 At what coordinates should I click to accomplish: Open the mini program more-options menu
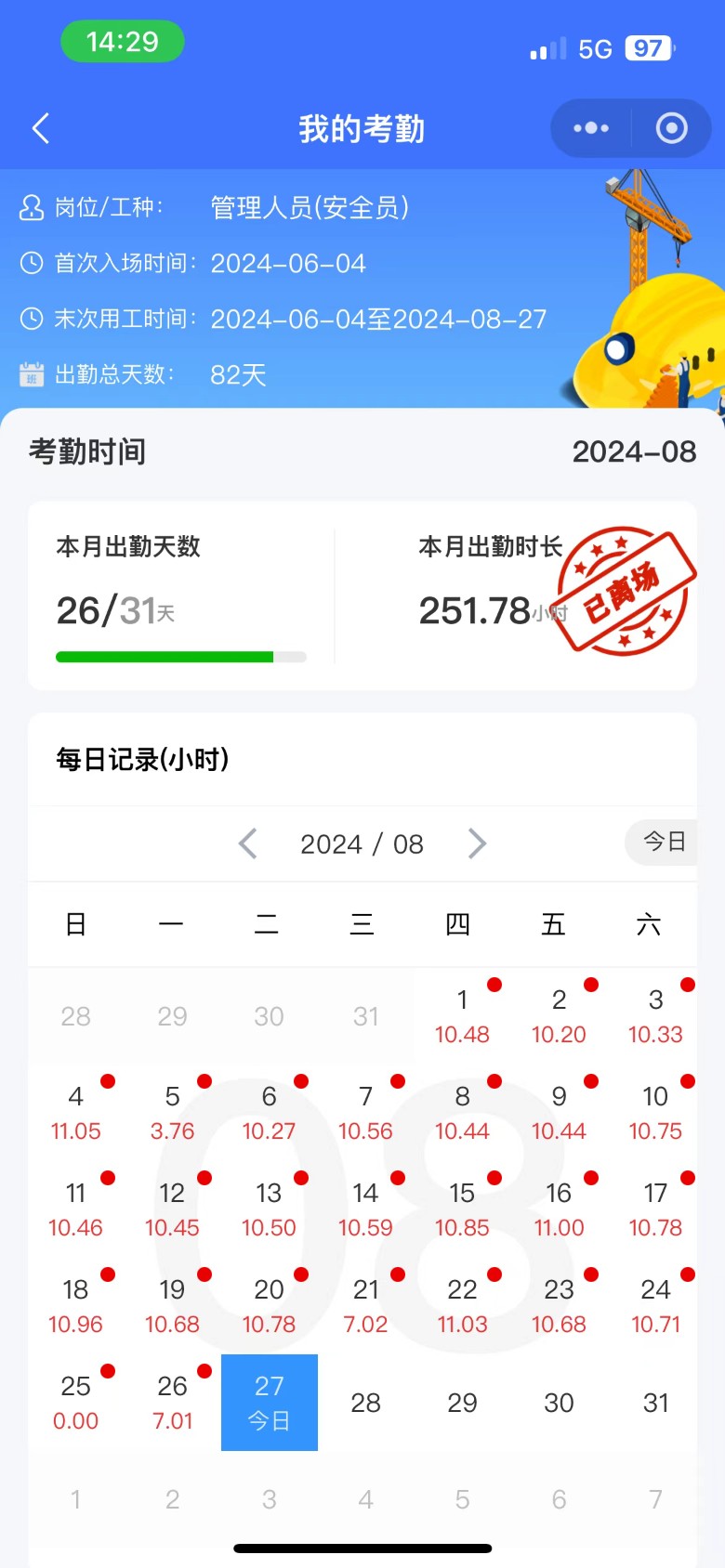[x=591, y=128]
